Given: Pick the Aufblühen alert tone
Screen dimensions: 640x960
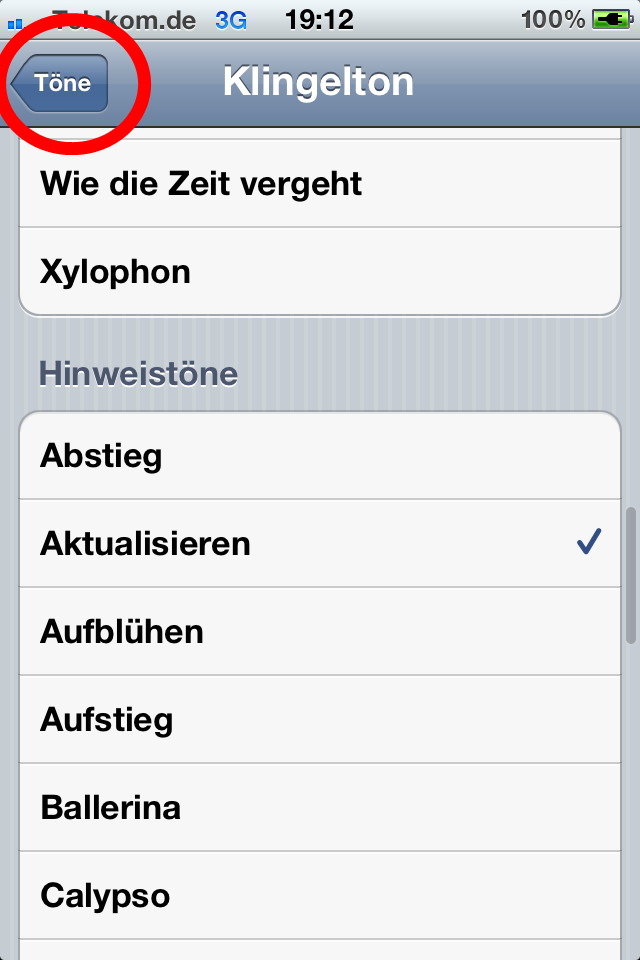Looking at the screenshot, I should coord(320,631).
